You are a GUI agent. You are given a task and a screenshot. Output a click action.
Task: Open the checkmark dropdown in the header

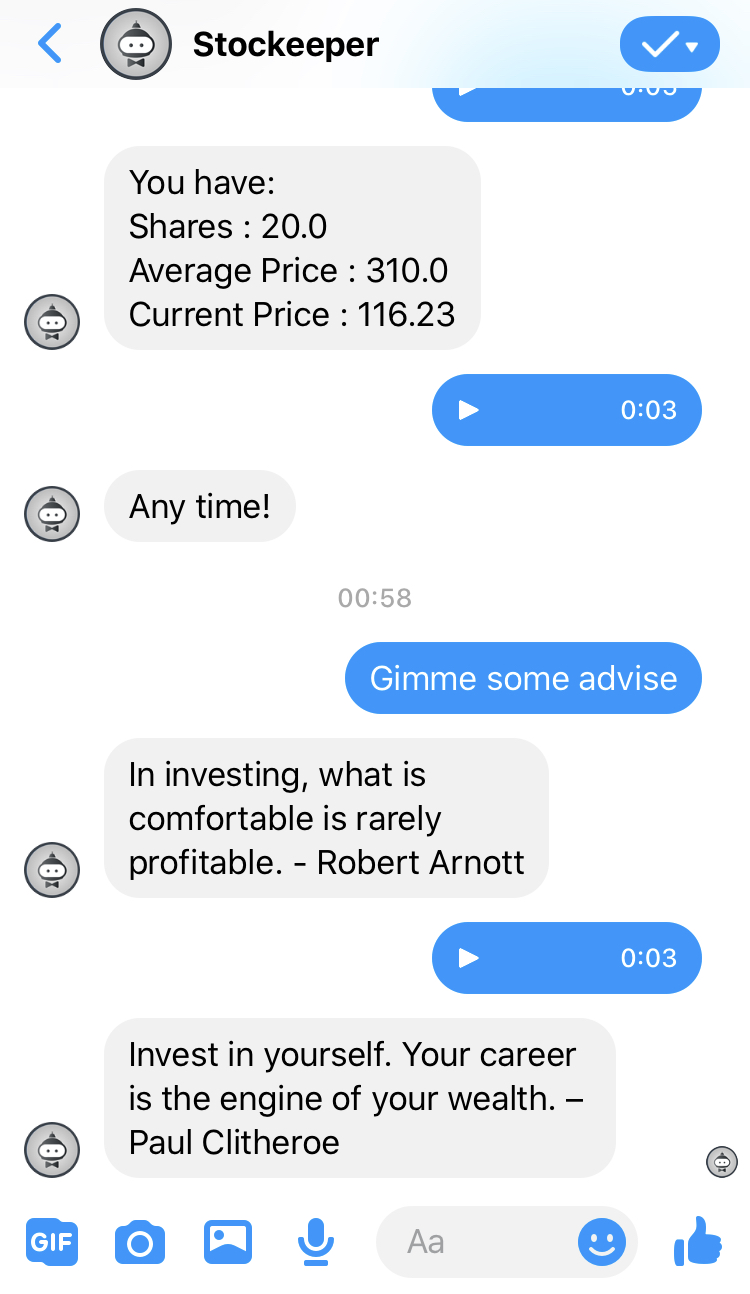[x=669, y=45]
